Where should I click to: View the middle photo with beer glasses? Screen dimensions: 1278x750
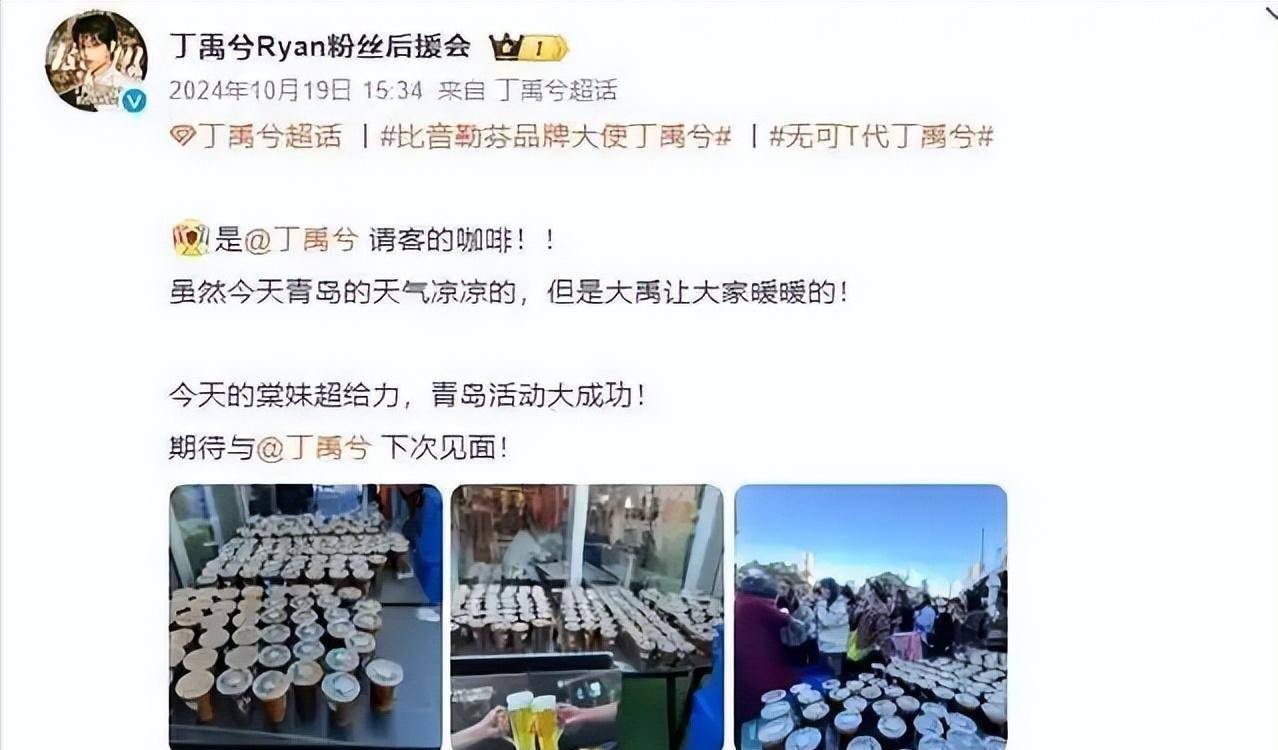[587, 616]
